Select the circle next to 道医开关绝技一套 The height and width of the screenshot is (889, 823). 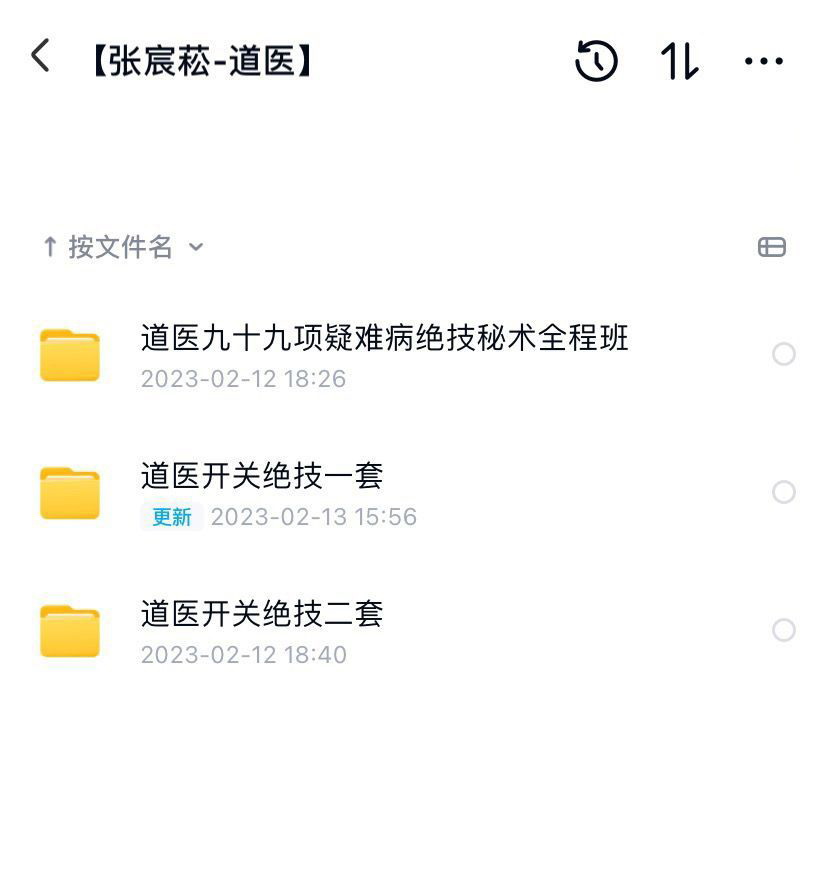(783, 490)
